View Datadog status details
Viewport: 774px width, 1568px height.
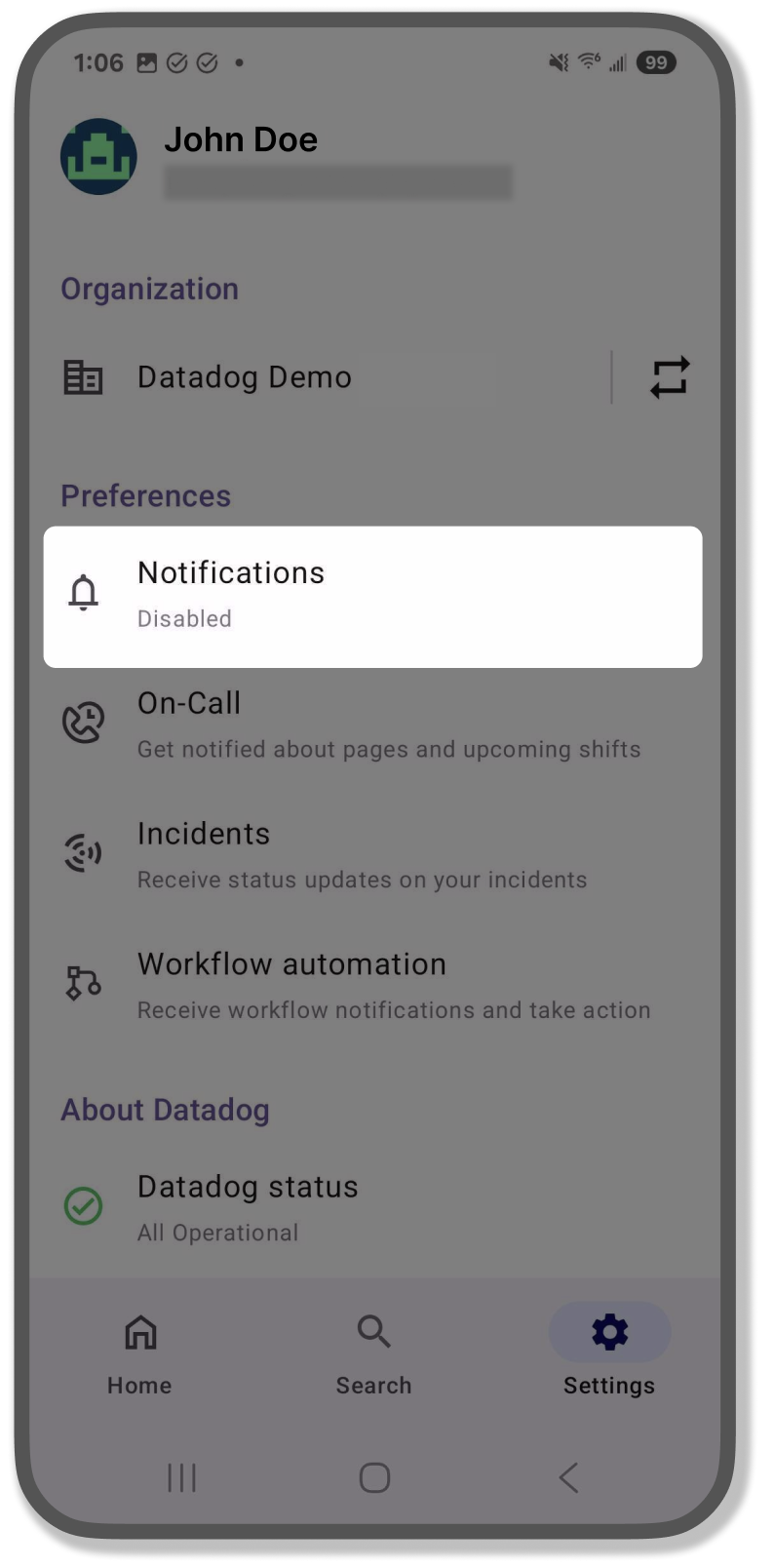[372, 1207]
